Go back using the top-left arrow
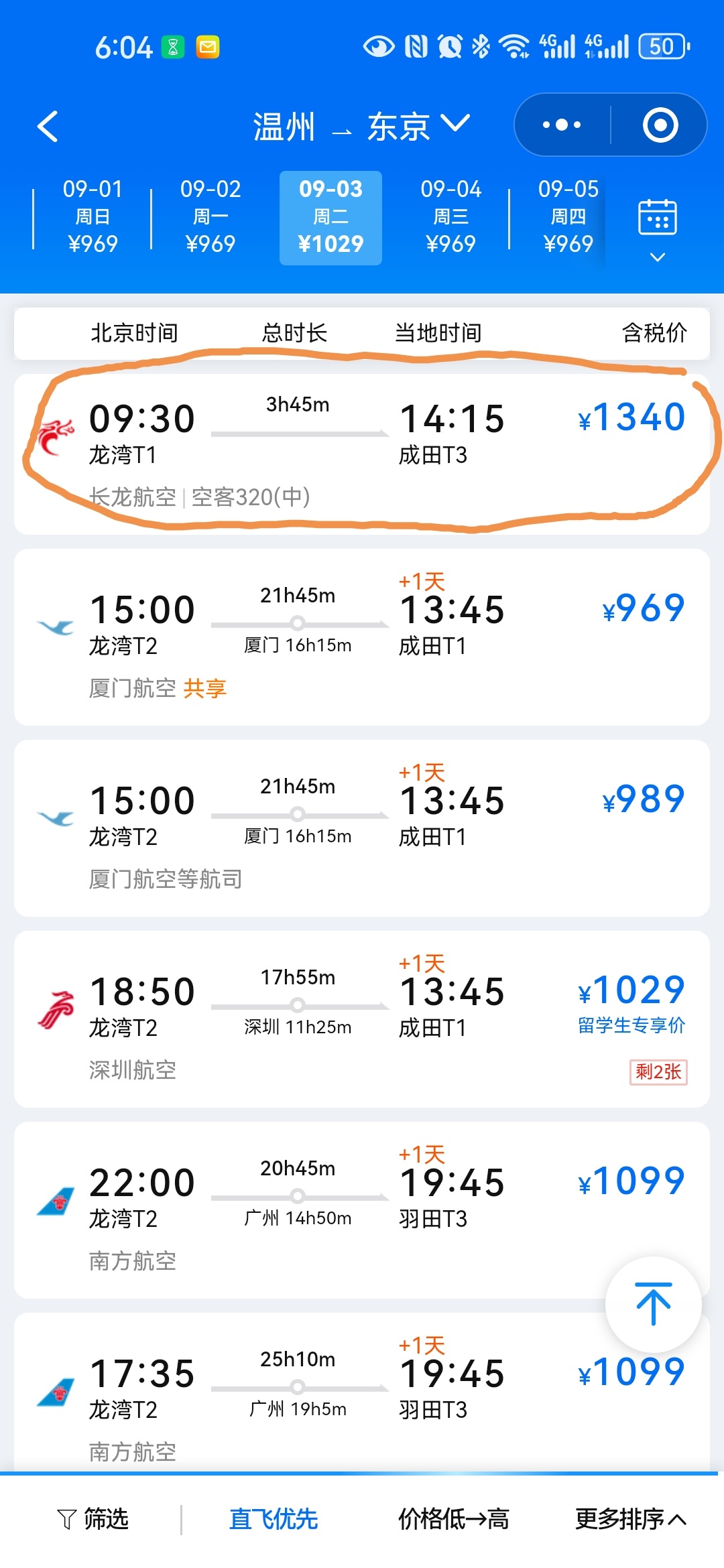 48,126
